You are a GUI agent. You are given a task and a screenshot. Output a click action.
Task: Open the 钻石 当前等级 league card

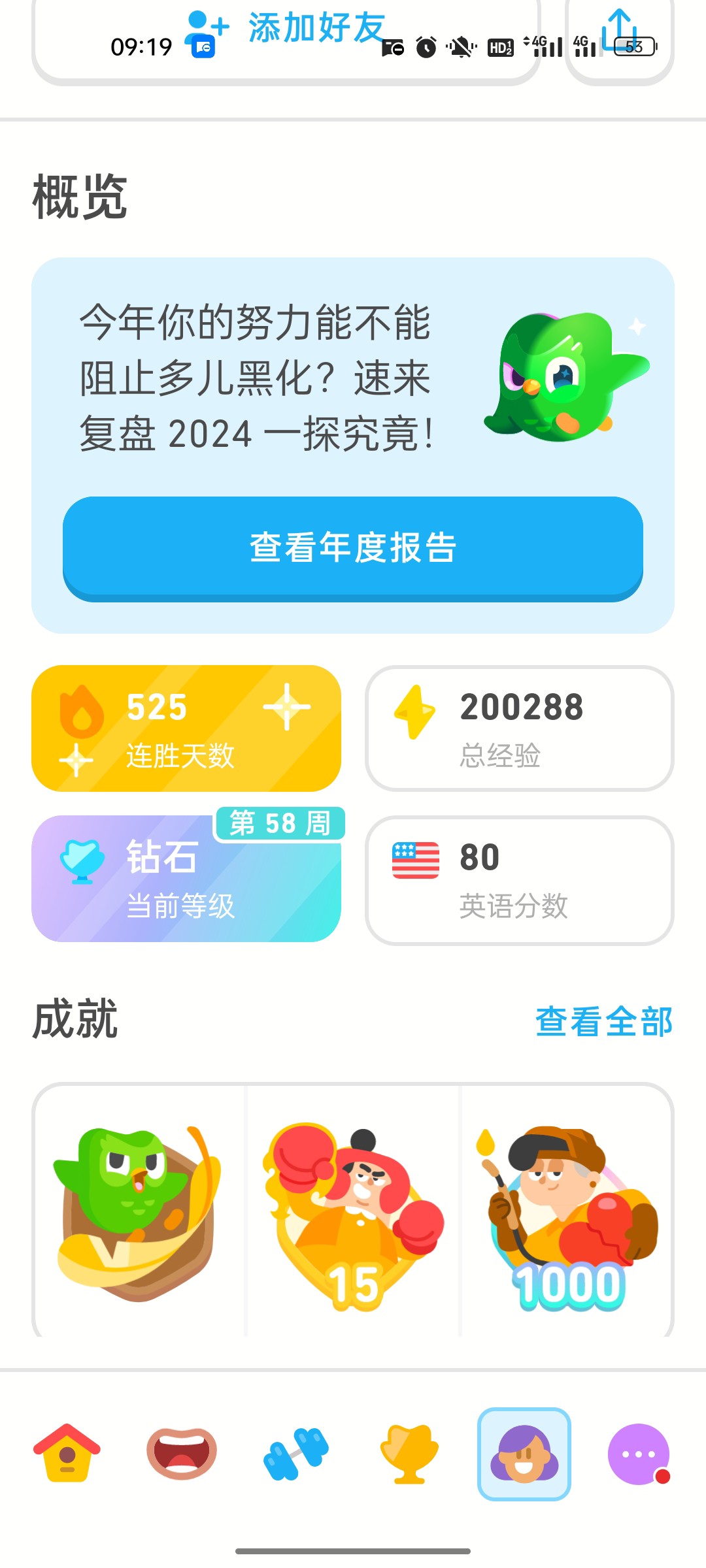186,879
